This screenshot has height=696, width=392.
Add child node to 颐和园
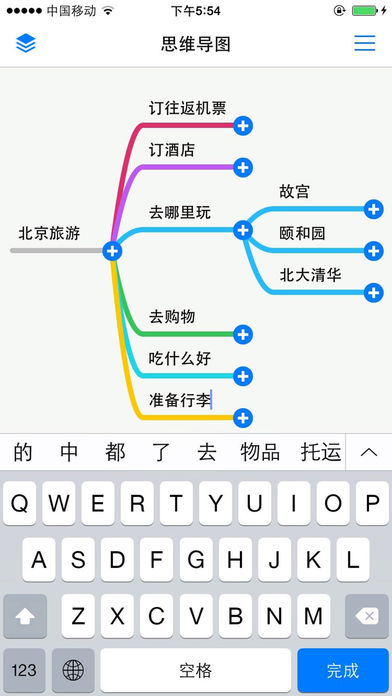point(374,251)
